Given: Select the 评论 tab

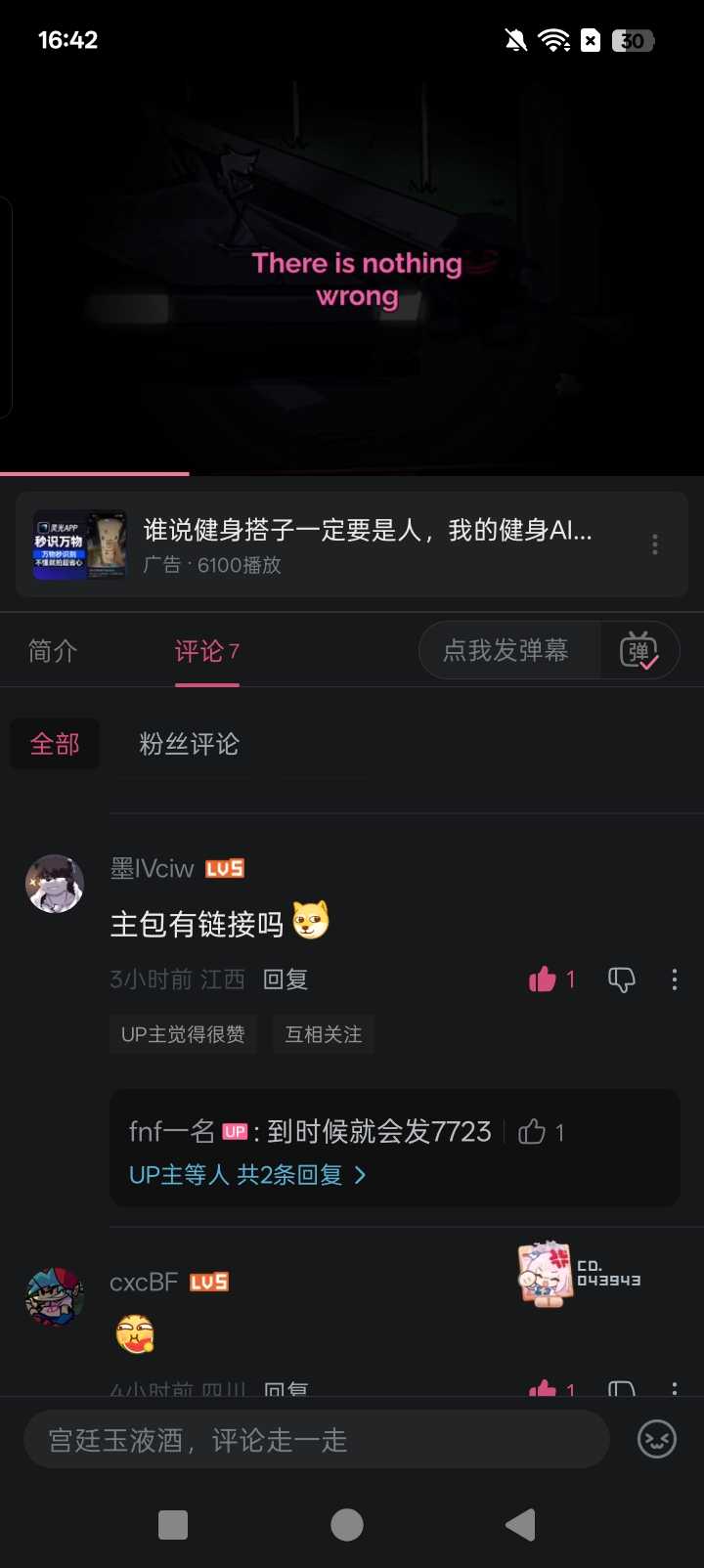Looking at the screenshot, I should tap(206, 651).
